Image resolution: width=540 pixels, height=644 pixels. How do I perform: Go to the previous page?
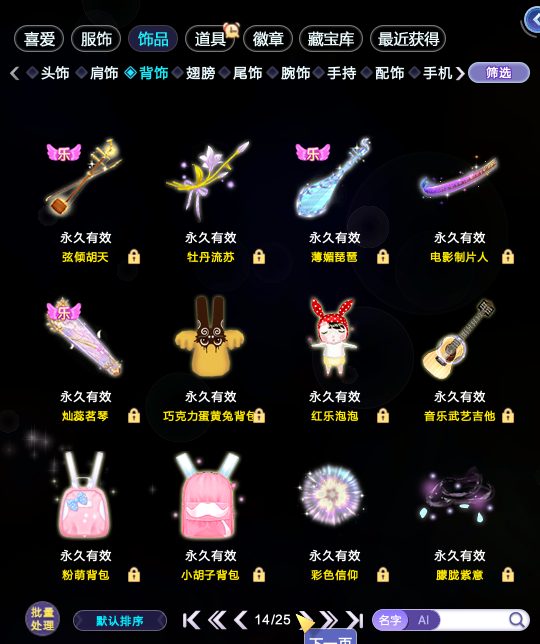tap(241, 620)
